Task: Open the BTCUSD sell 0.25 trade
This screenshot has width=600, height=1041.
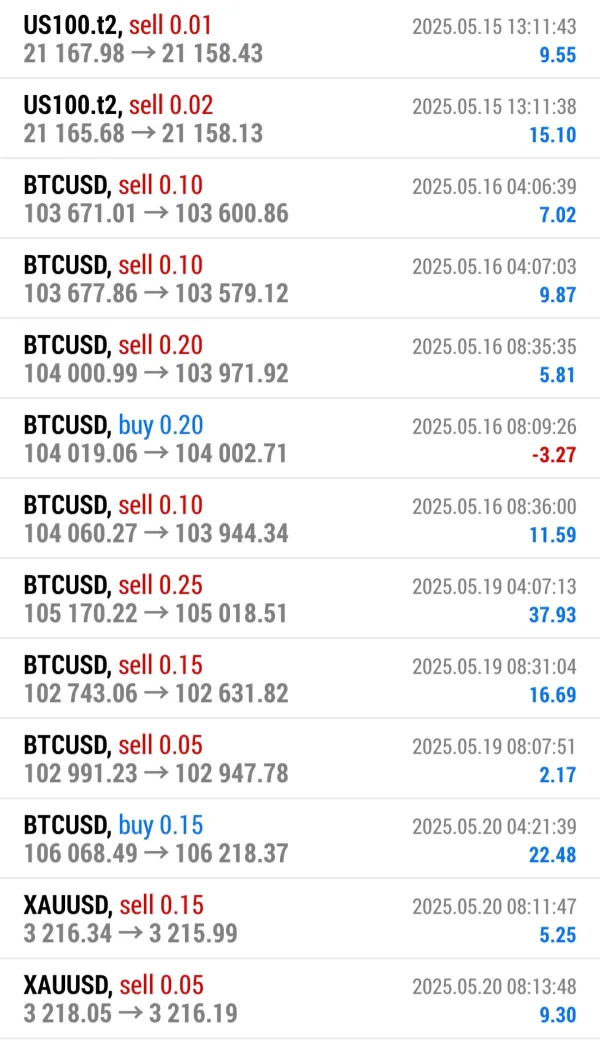Action: tap(300, 599)
